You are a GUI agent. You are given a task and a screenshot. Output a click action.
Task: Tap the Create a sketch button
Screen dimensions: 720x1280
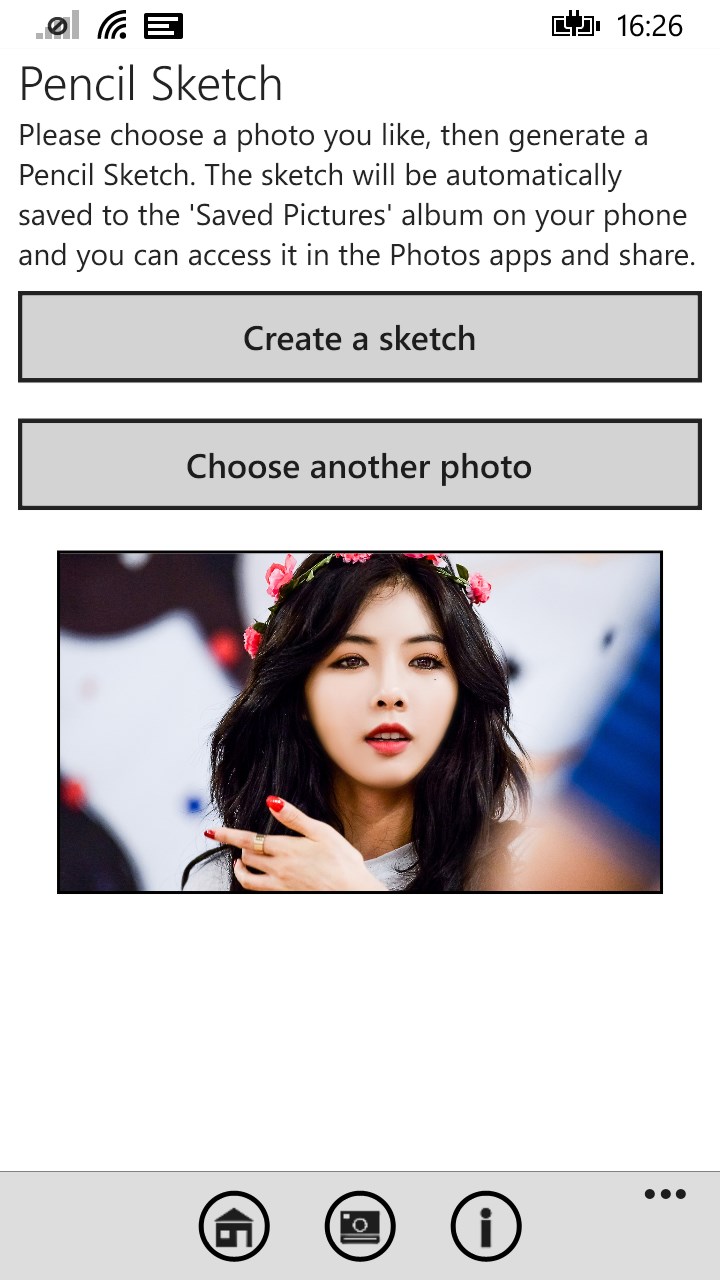pyautogui.click(x=360, y=337)
